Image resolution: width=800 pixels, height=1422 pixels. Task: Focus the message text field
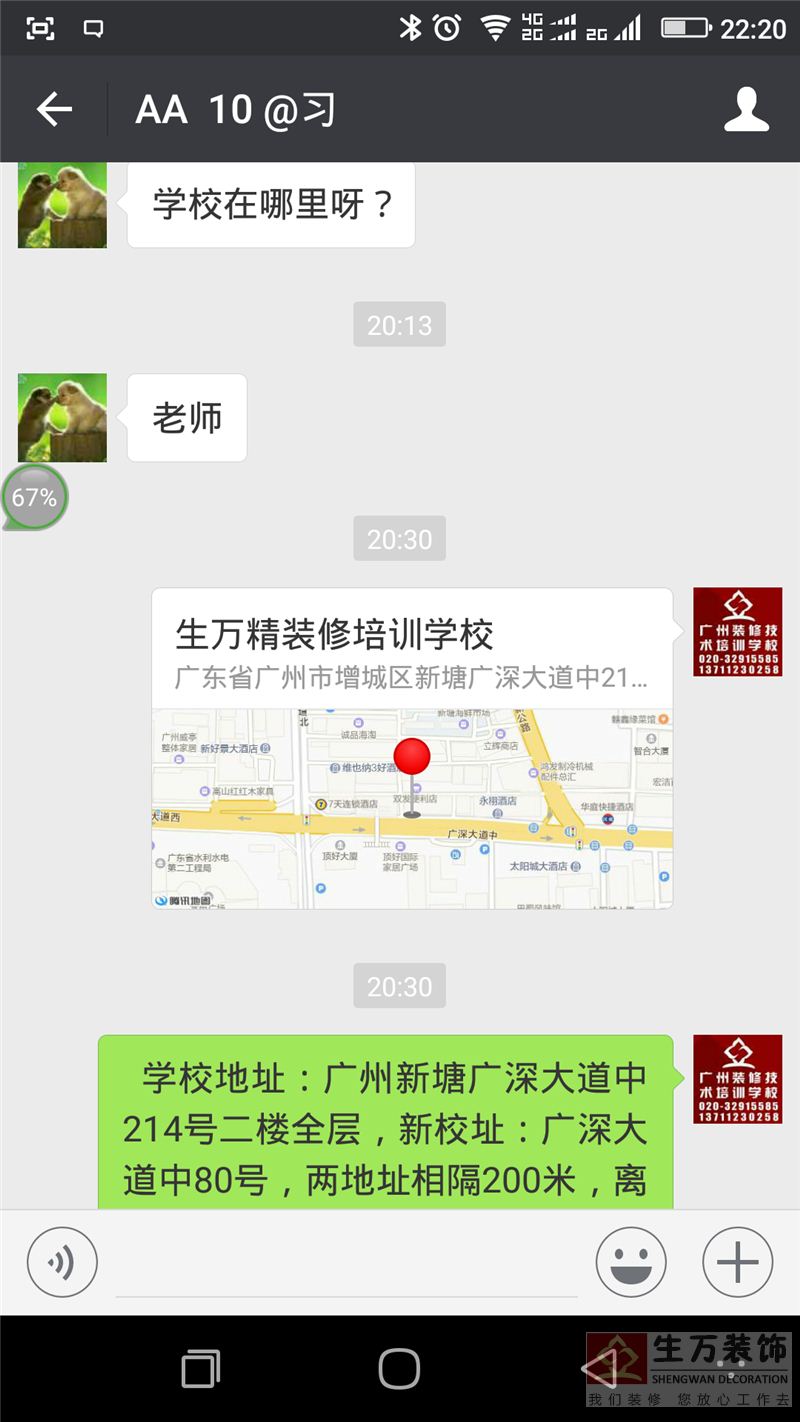pos(346,1264)
